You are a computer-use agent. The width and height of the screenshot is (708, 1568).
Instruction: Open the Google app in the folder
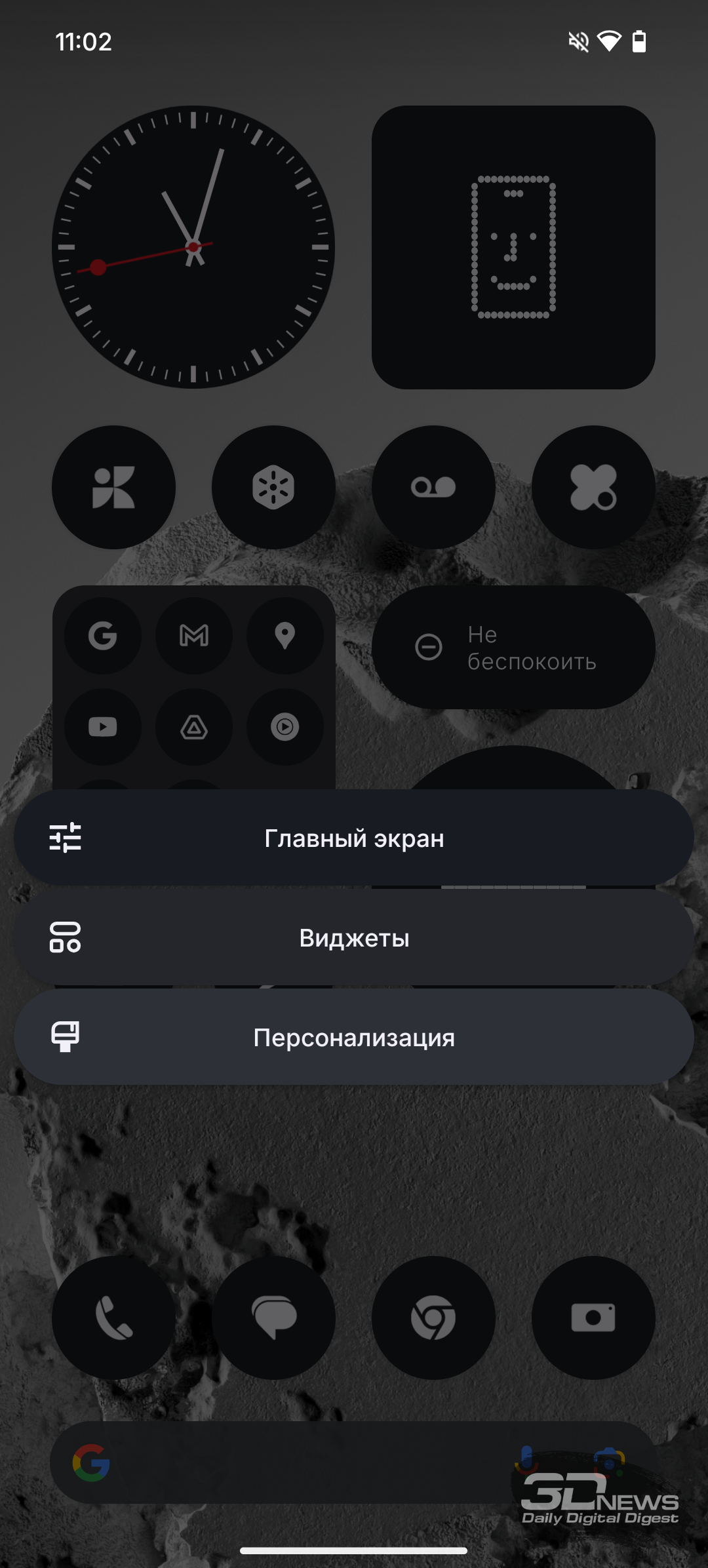tap(103, 635)
